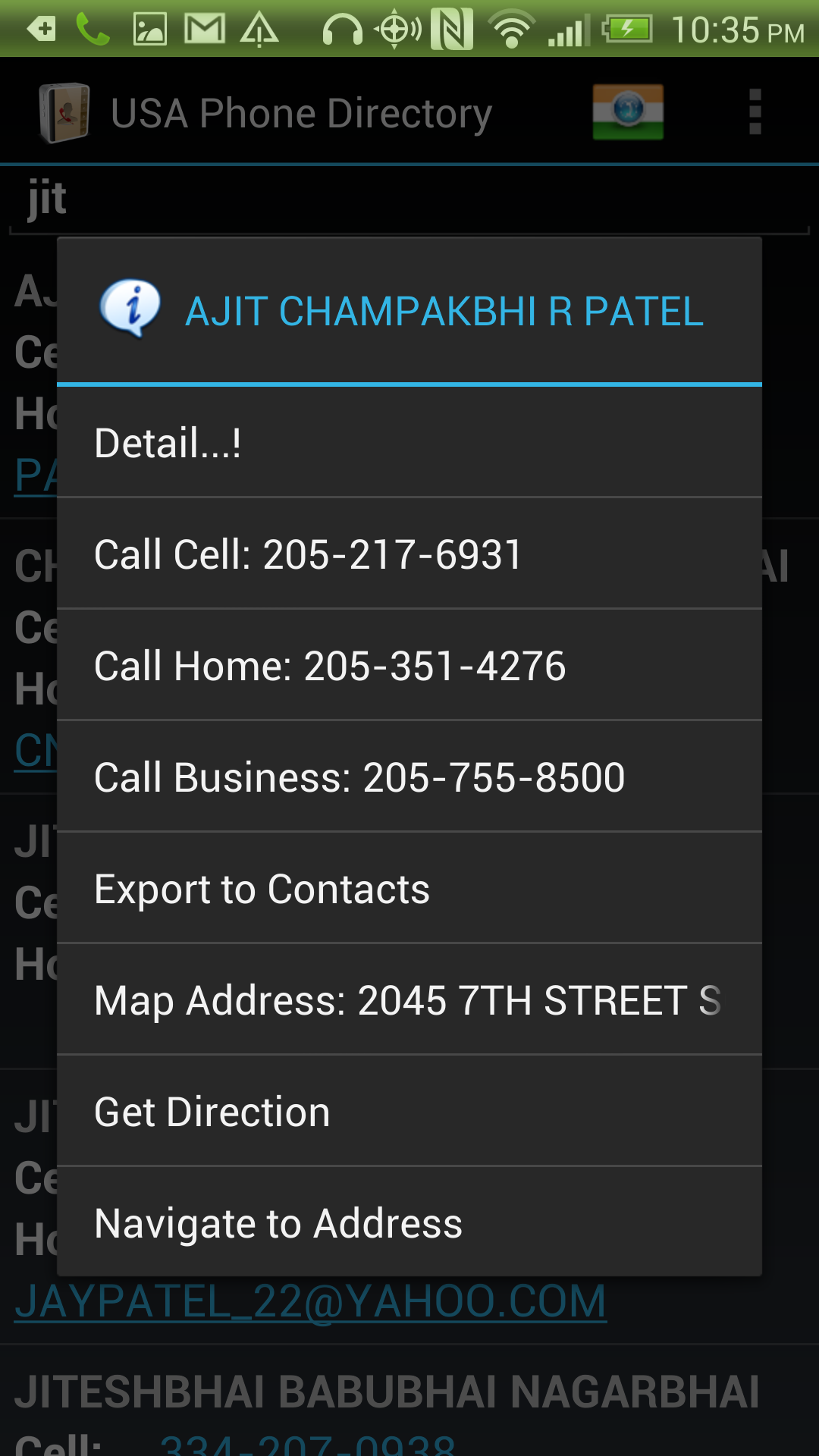Open Detail...! for Ajit Patel
This screenshot has width=819, height=1456.
(409, 442)
